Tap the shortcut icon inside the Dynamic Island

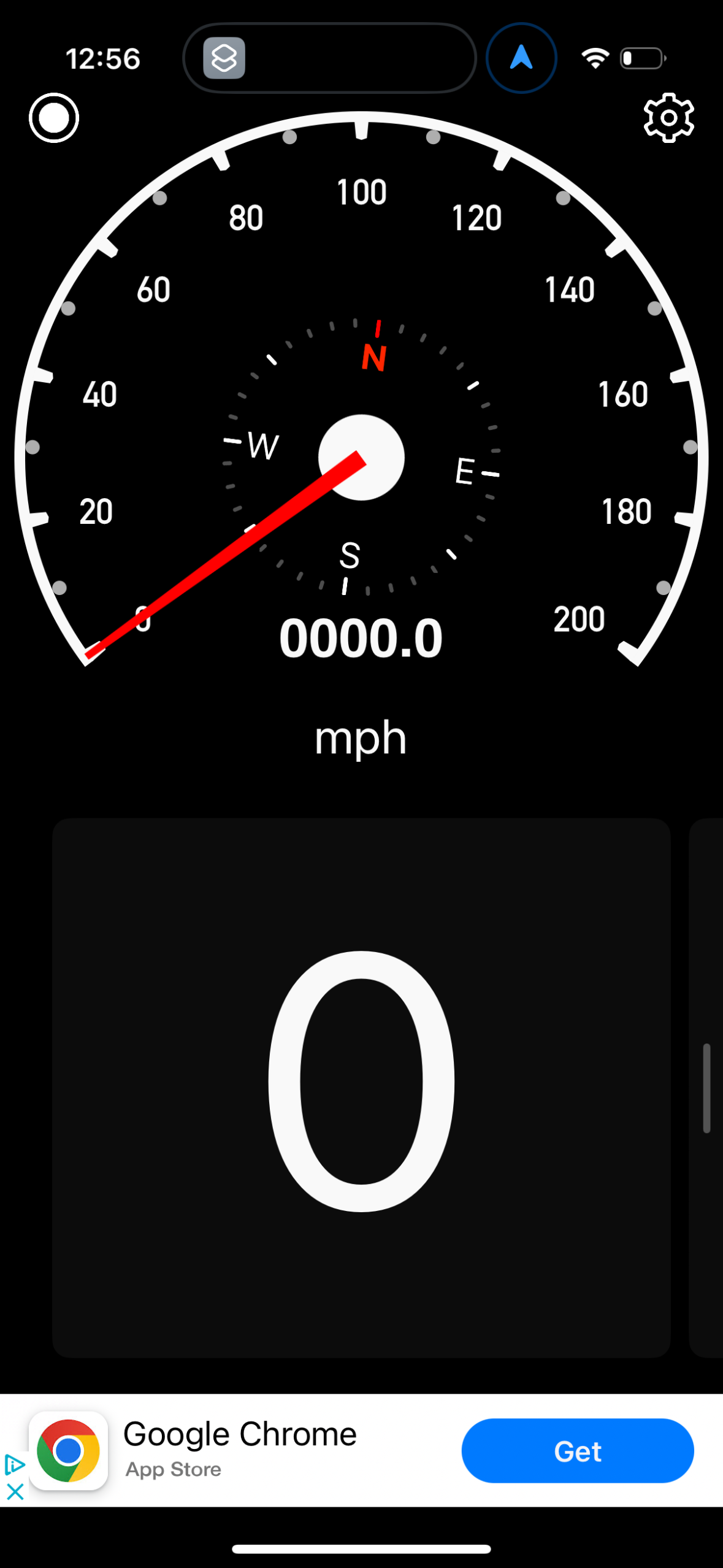224,57
